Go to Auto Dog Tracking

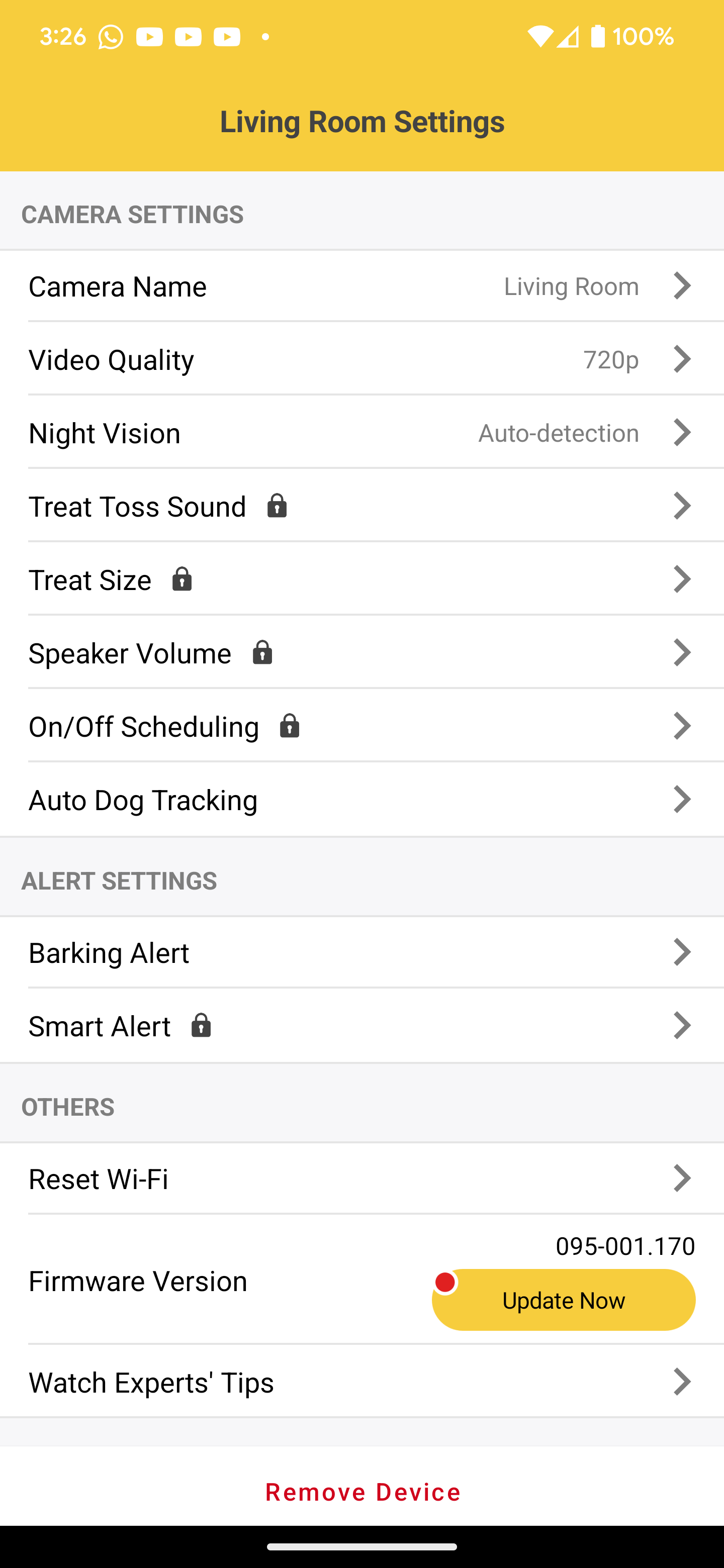click(361, 799)
